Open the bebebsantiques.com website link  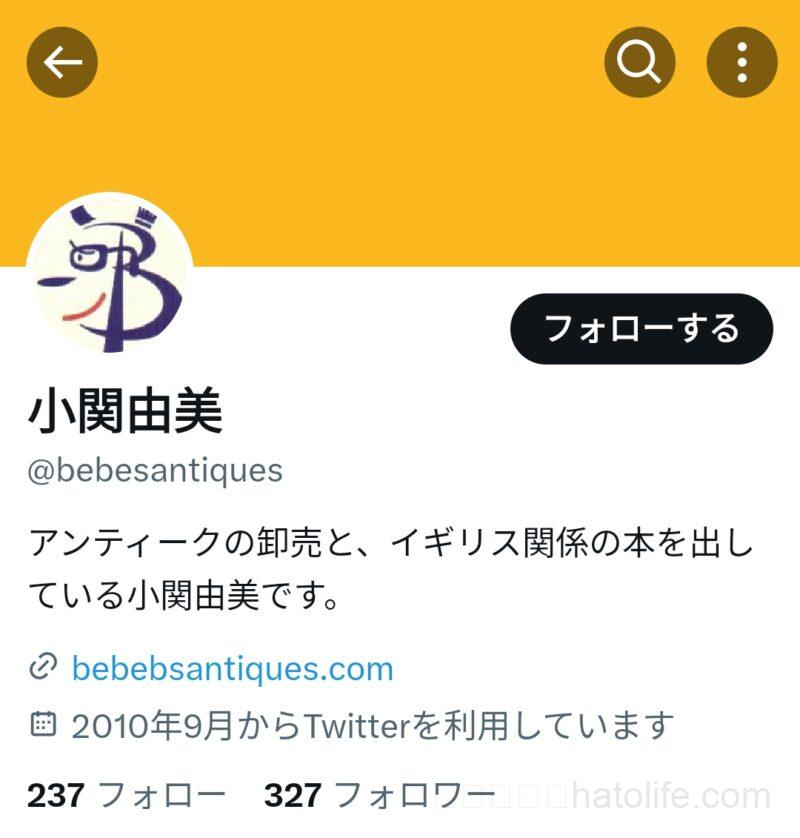tap(232, 668)
